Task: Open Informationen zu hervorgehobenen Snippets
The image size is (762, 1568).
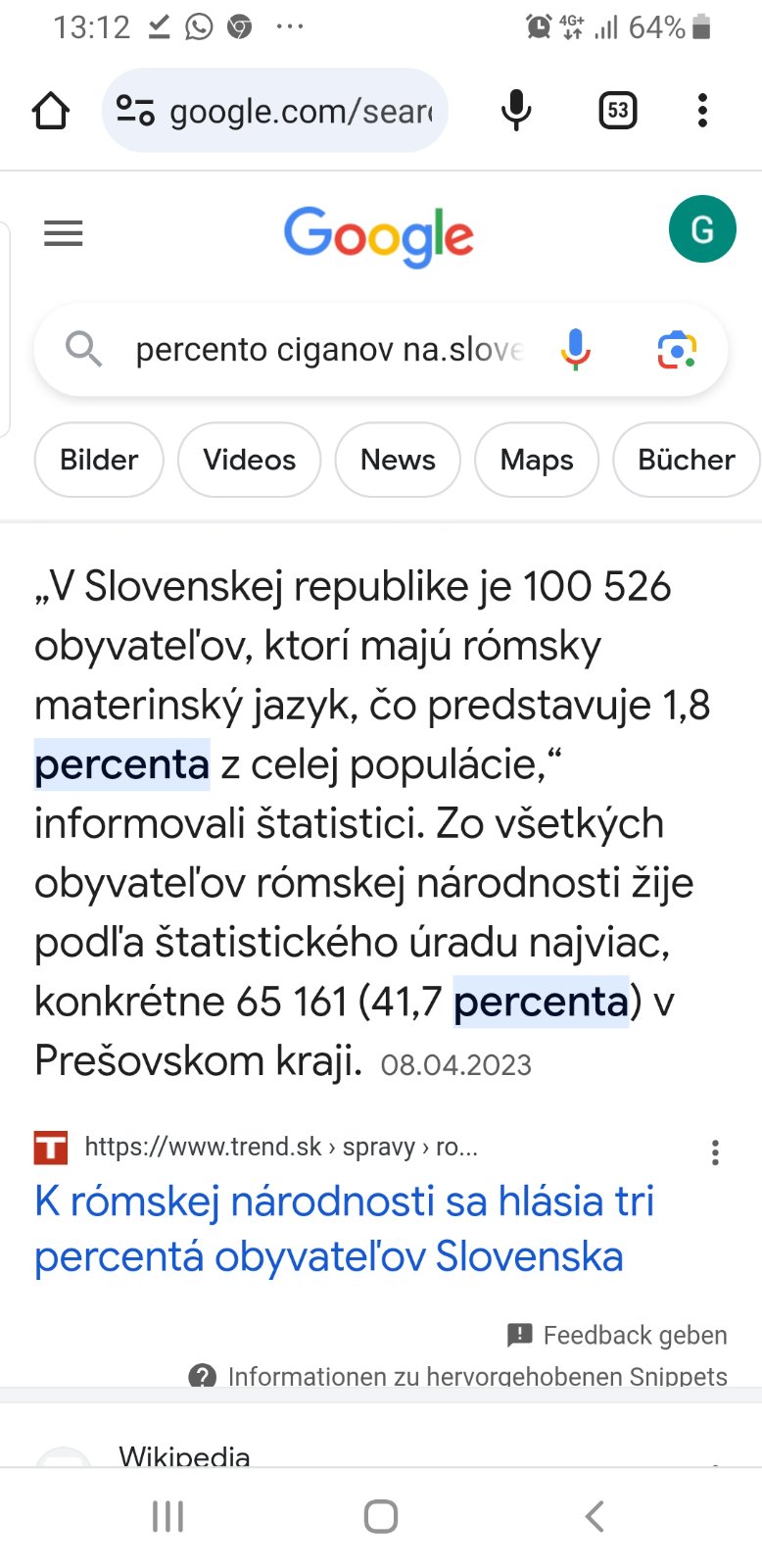Action: [x=457, y=1375]
